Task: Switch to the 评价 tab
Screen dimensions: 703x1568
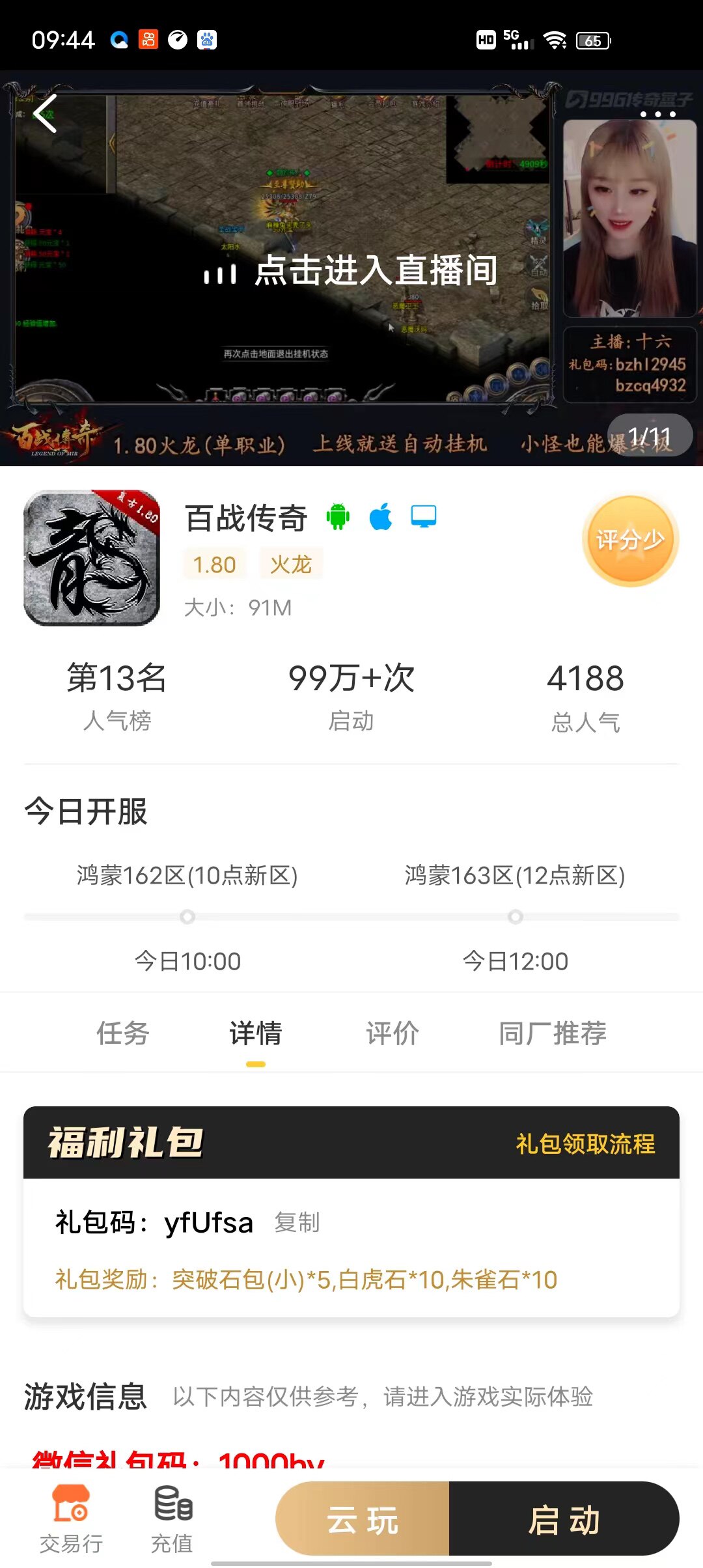Action: tap(391, 1034)
